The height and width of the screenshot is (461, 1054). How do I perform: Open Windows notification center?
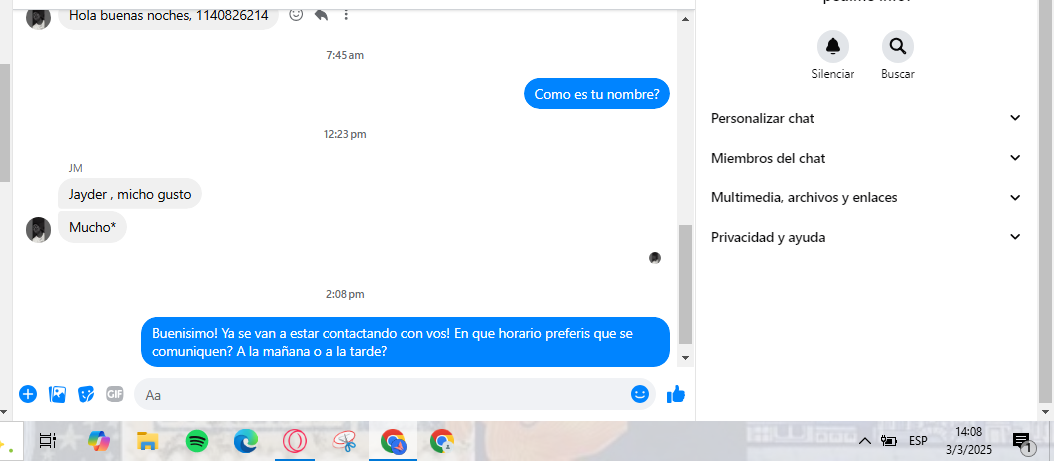click(1022, 441)
